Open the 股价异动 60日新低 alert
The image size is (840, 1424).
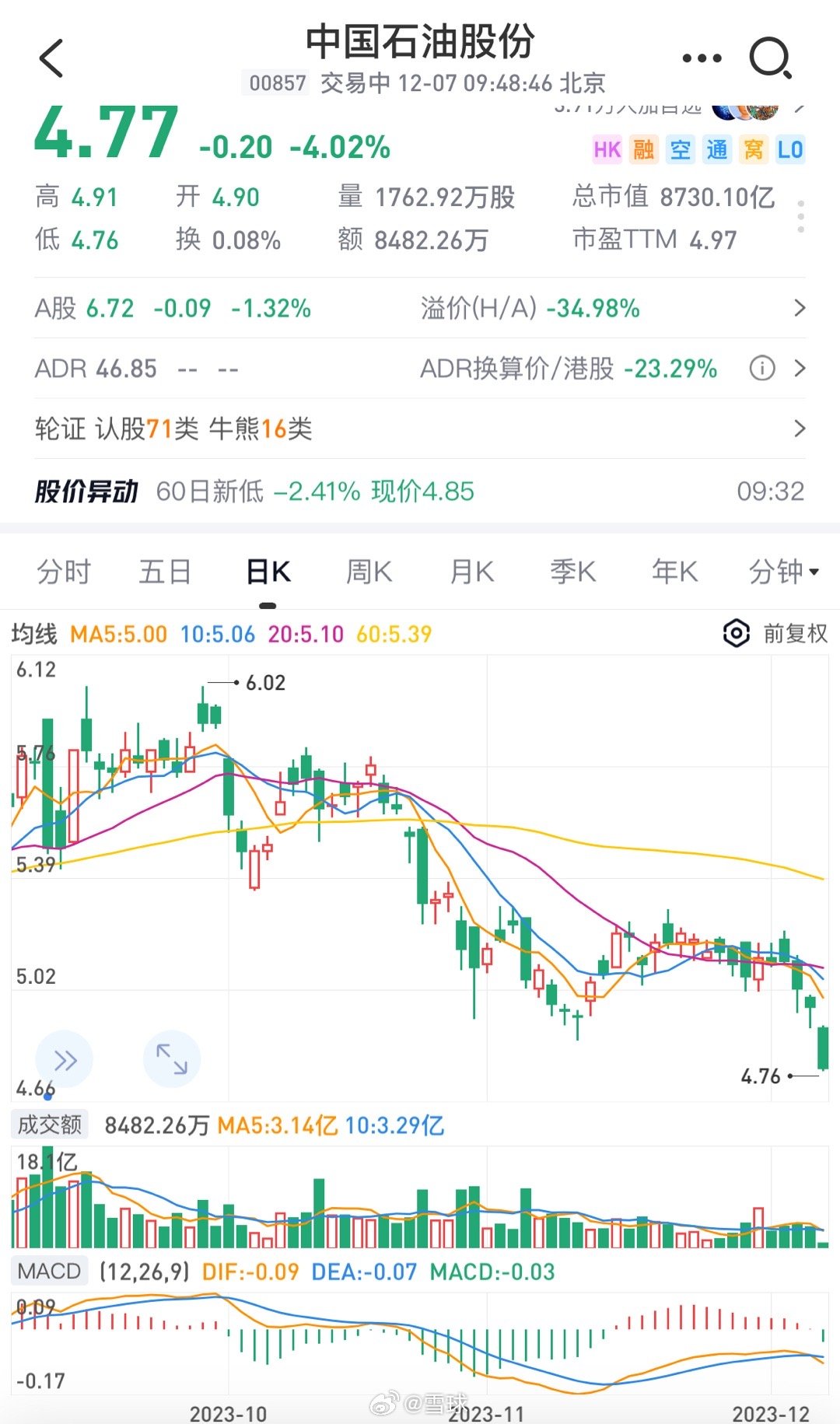pos(420,491)
